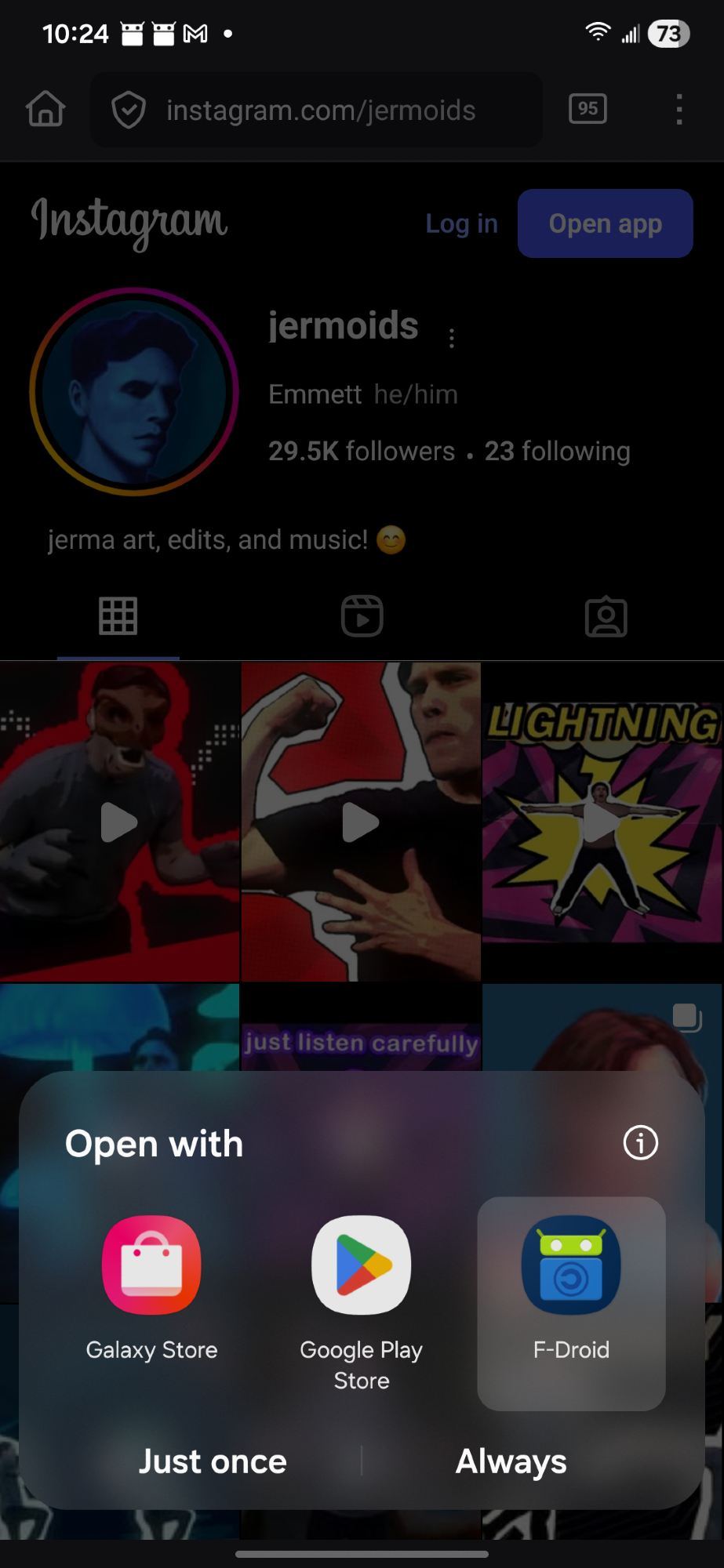Screen dimensions: 724x1568
Task: Tap the Log in link
Action: 461,224
